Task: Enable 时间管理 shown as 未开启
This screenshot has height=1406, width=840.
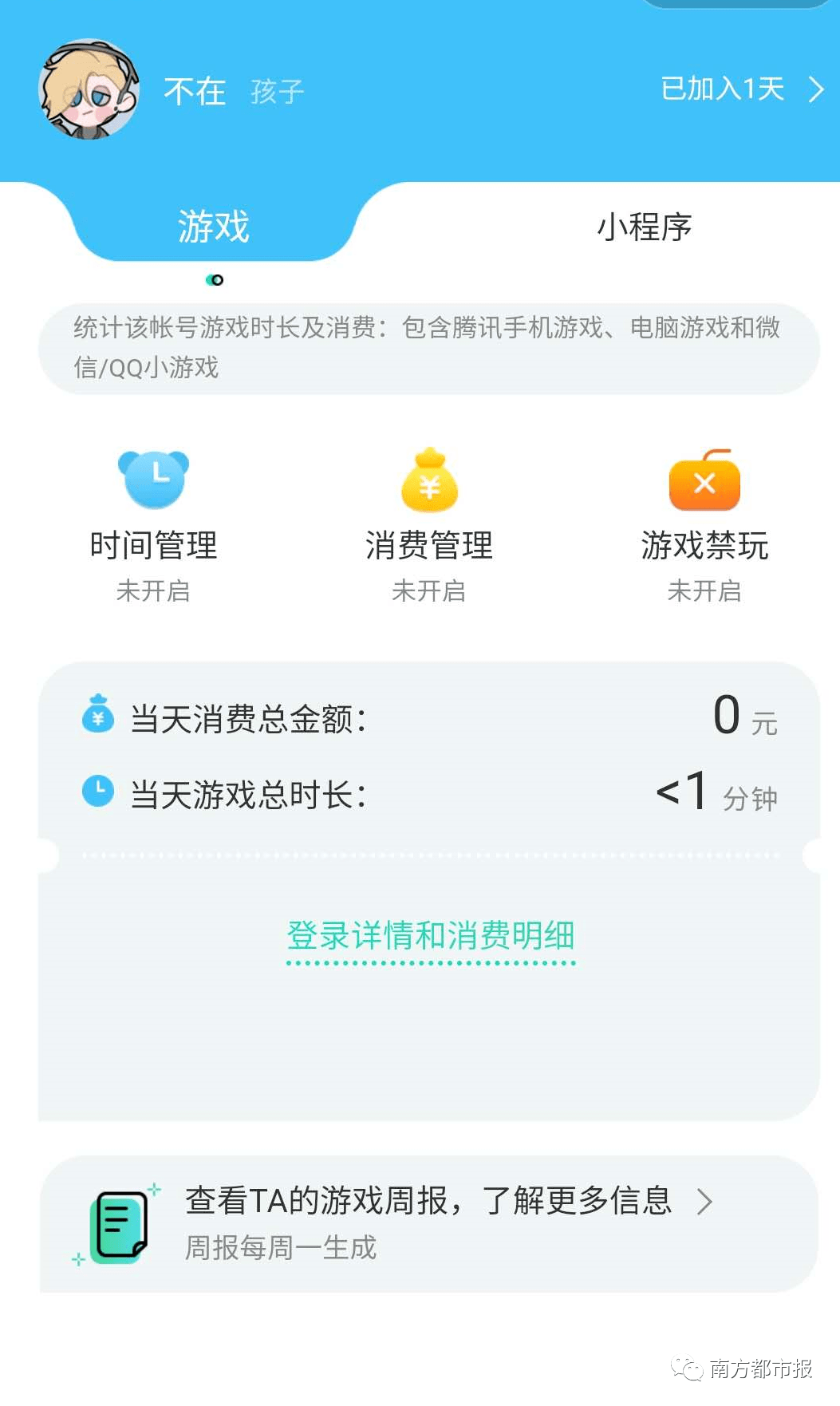Action: click(x=152, y=590)
